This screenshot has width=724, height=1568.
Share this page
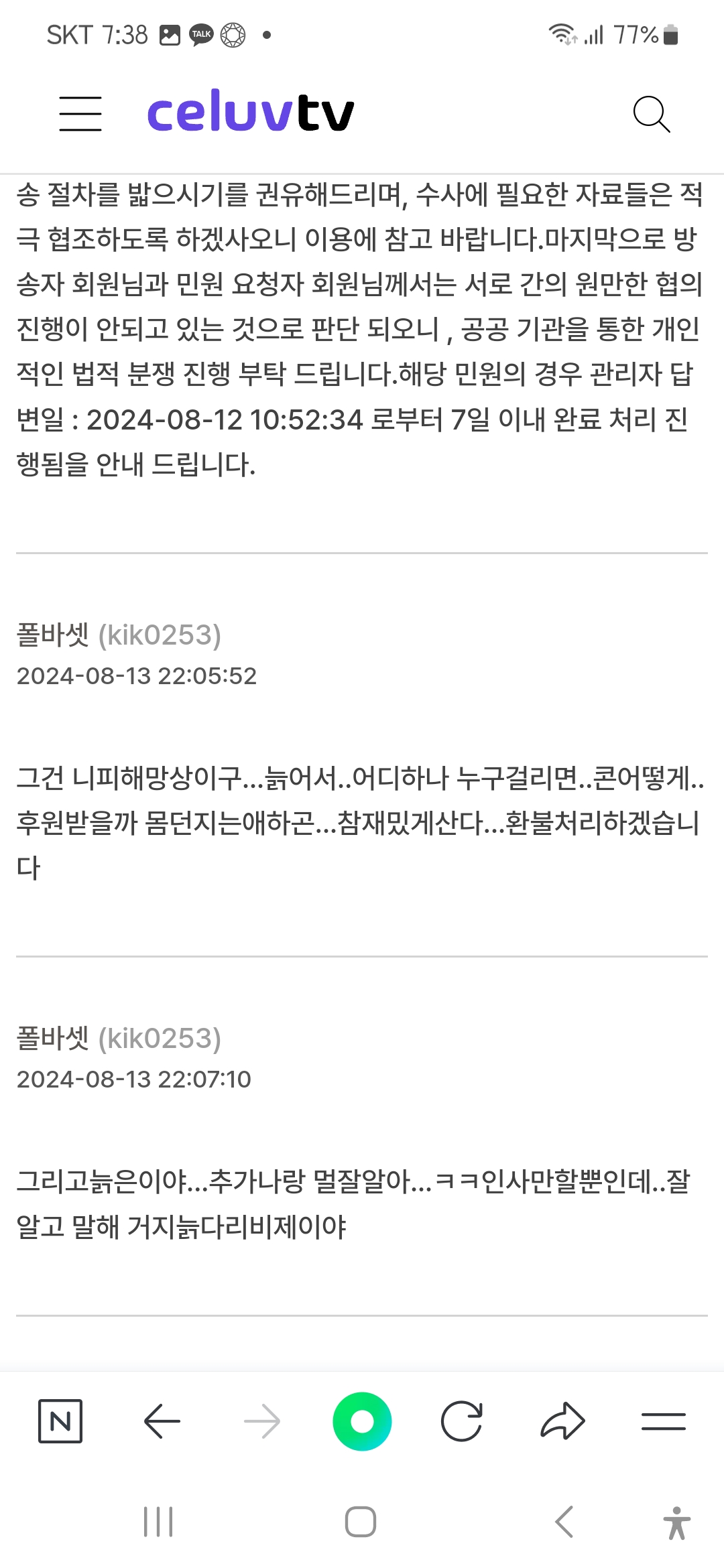[562, 1421]
